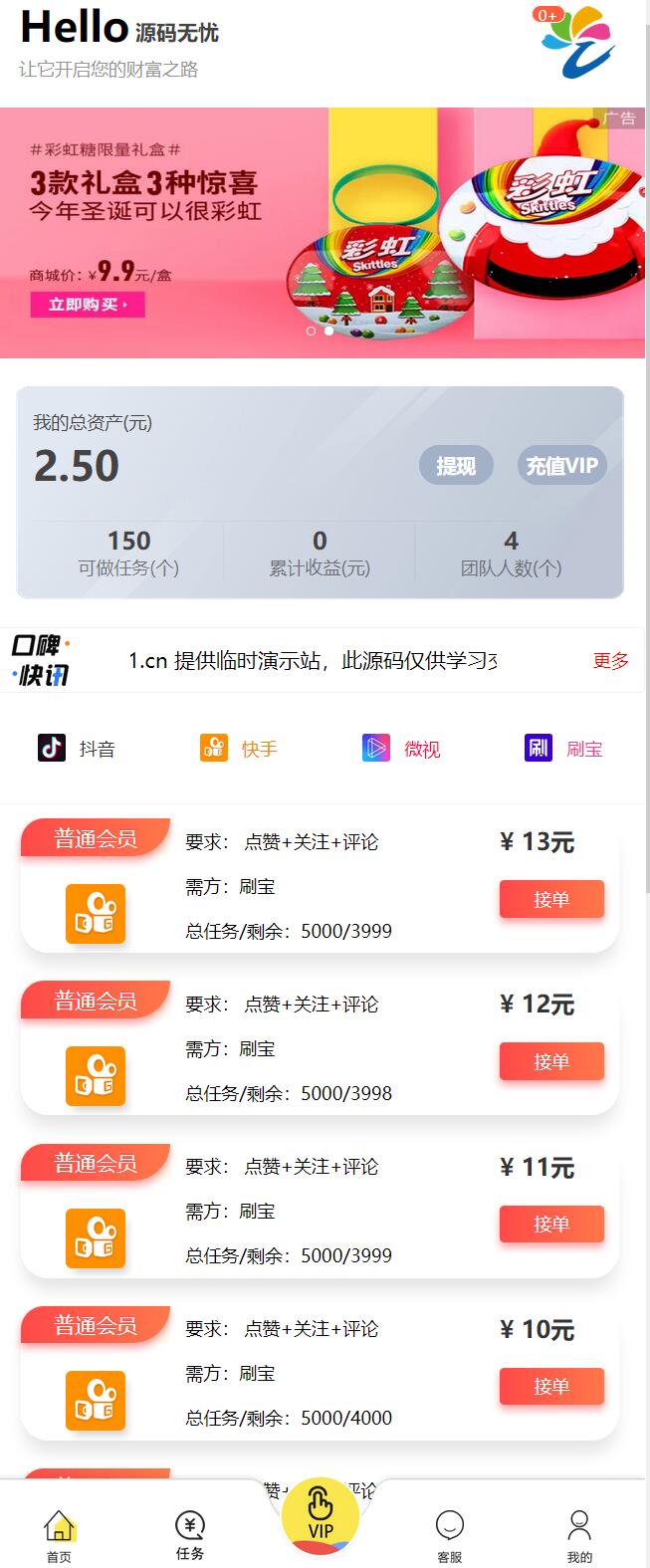
Task: Tap 接单 on the ¥12元 task
Action: [x=551, y=1061]
